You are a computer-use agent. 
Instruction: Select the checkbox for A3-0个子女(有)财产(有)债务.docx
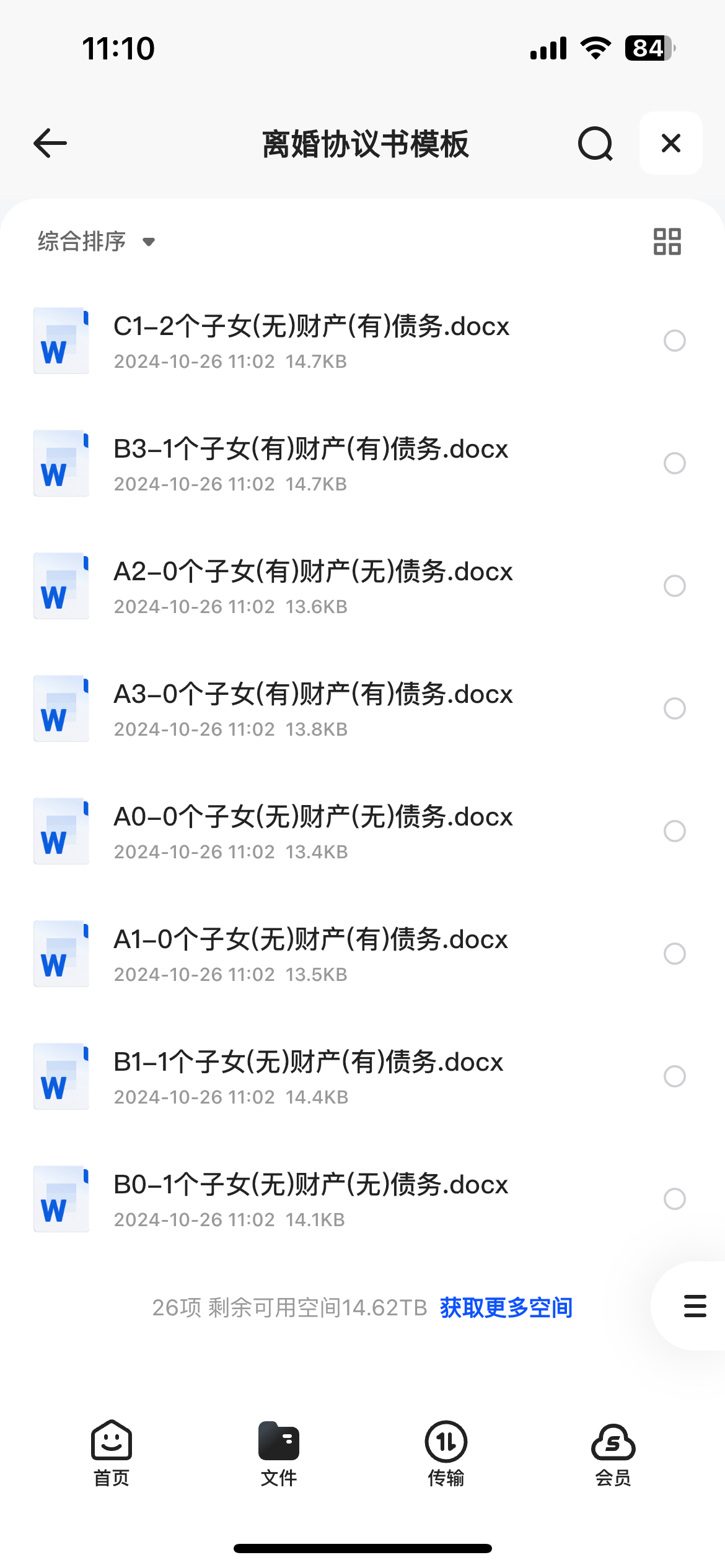(x=675, y=708)
